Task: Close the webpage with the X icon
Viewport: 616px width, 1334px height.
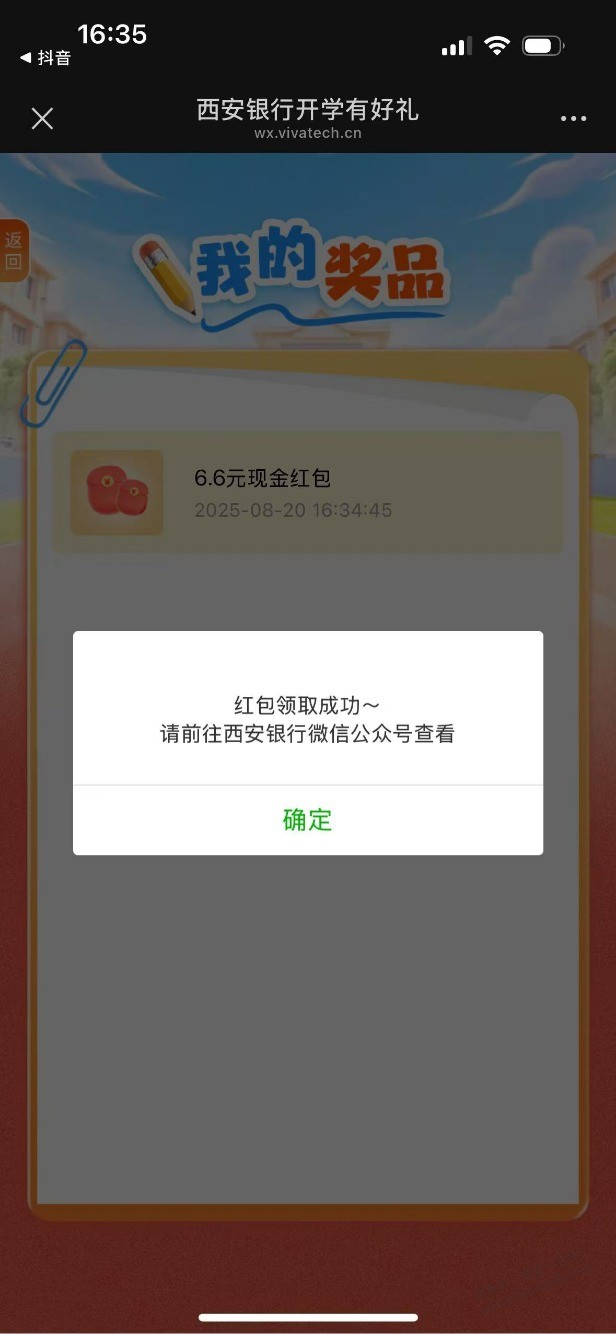Action: (42, 119)
